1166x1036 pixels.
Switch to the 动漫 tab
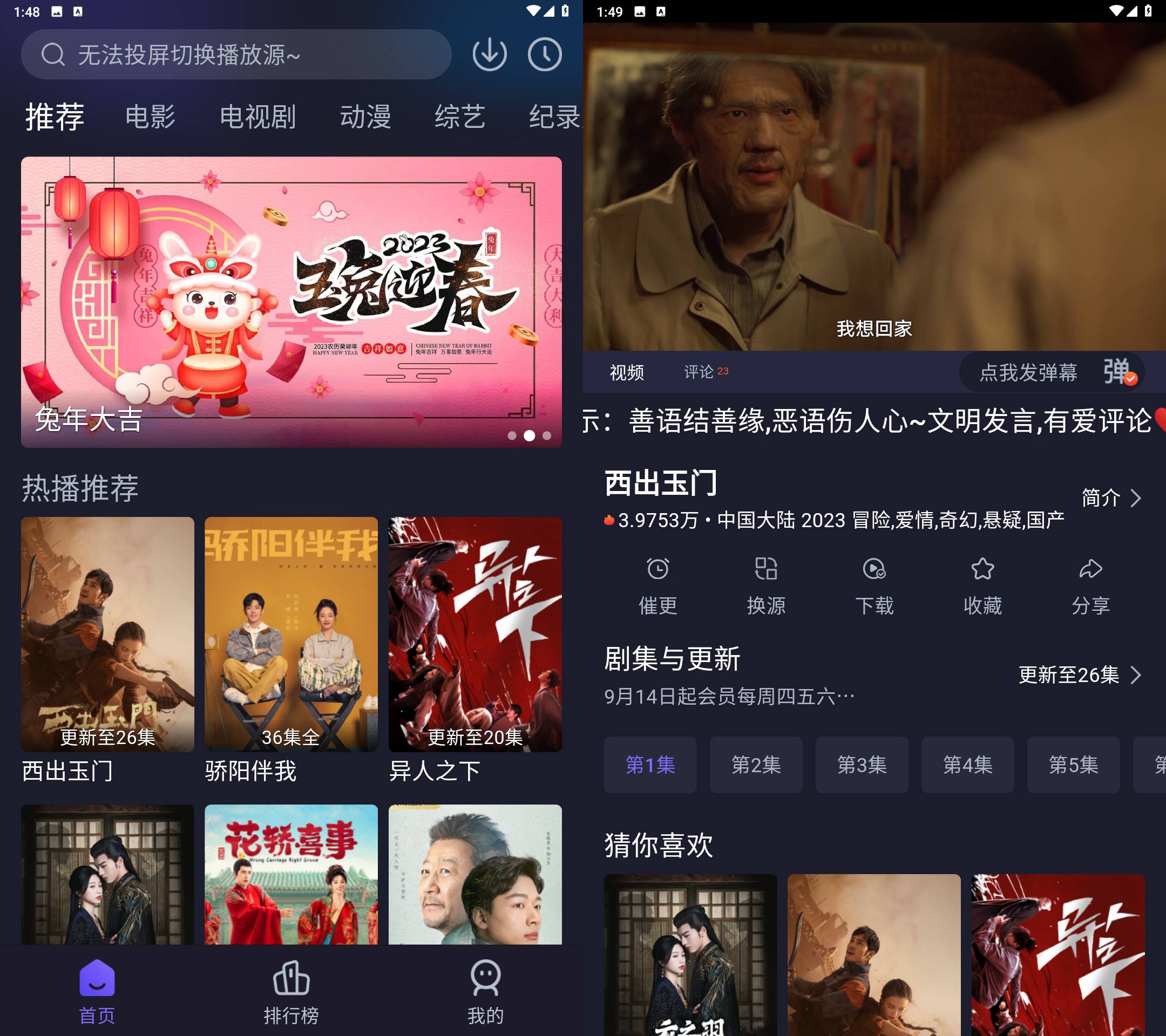[365, 117]
